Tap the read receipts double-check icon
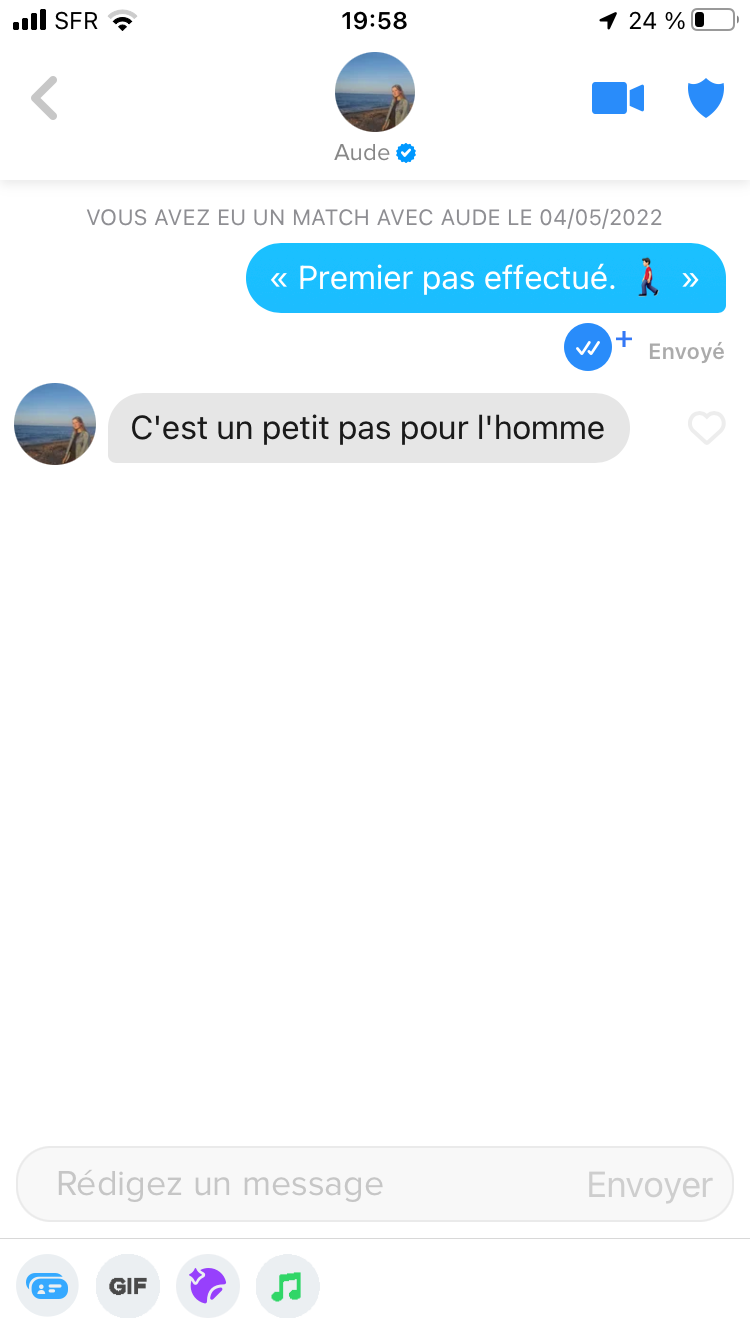The image size is (750, 1334). tap(588, 348)
